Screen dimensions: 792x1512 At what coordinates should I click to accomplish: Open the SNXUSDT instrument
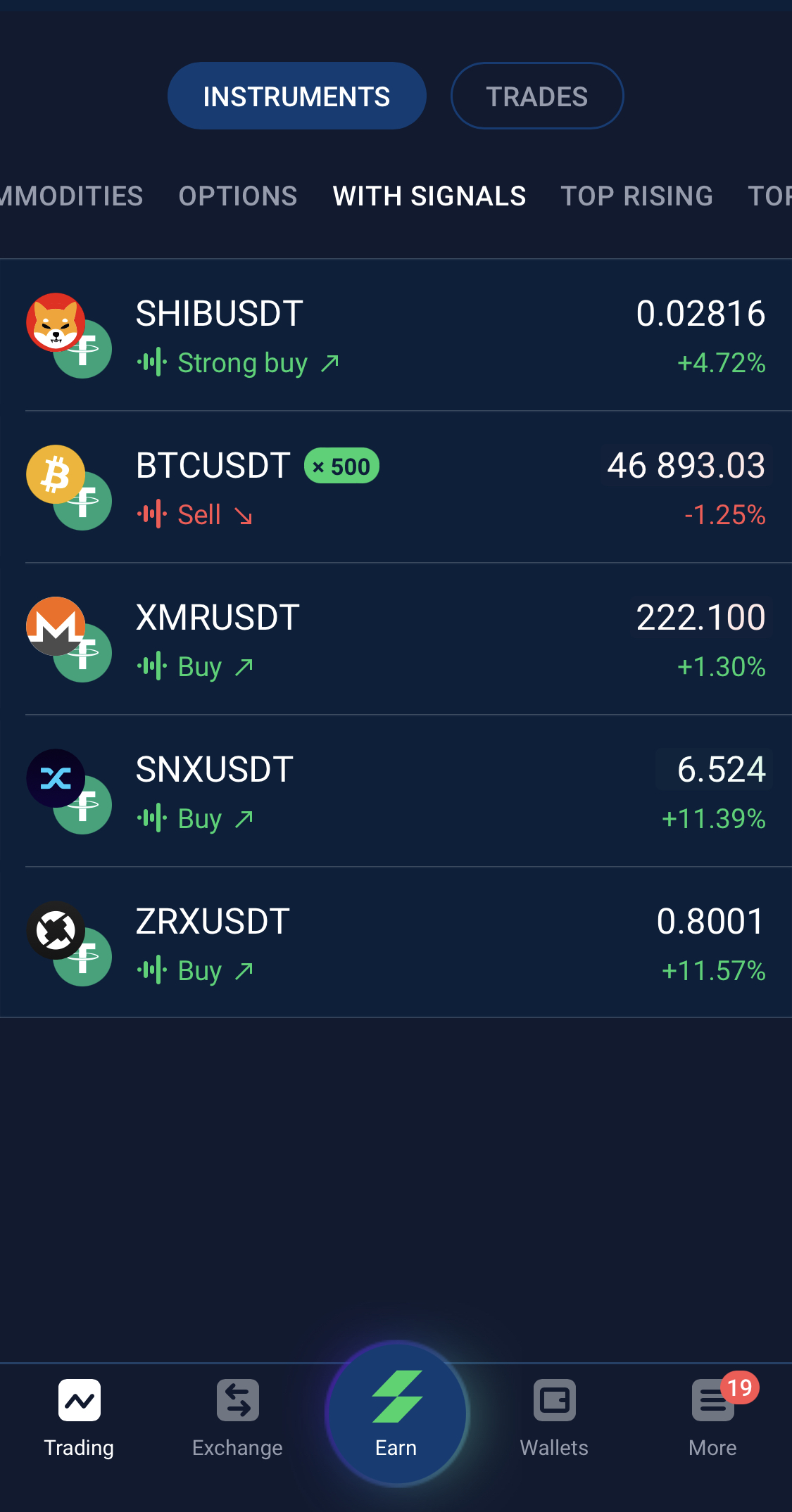coord(396,792)
